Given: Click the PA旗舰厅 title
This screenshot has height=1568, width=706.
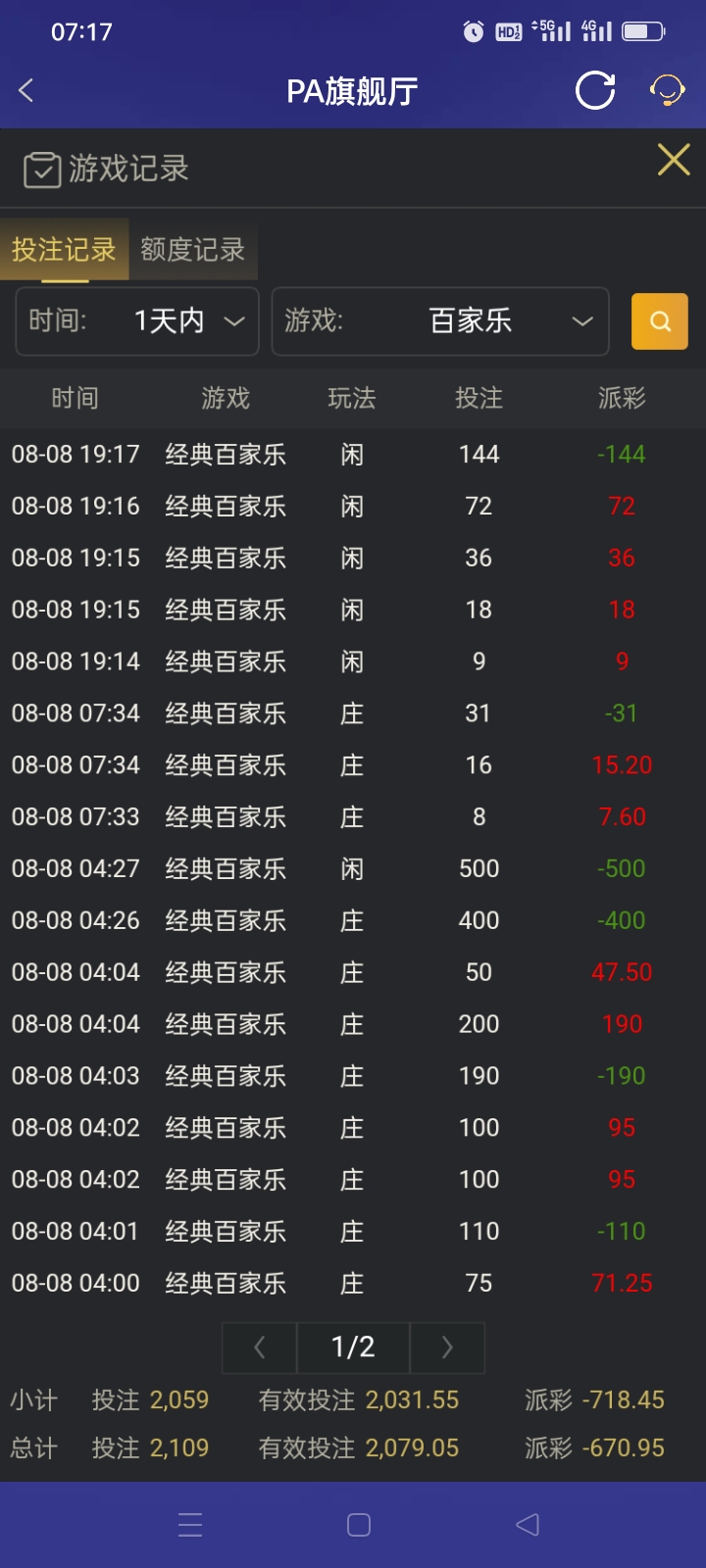Looking at the screenshot, I should coord(352,90).
